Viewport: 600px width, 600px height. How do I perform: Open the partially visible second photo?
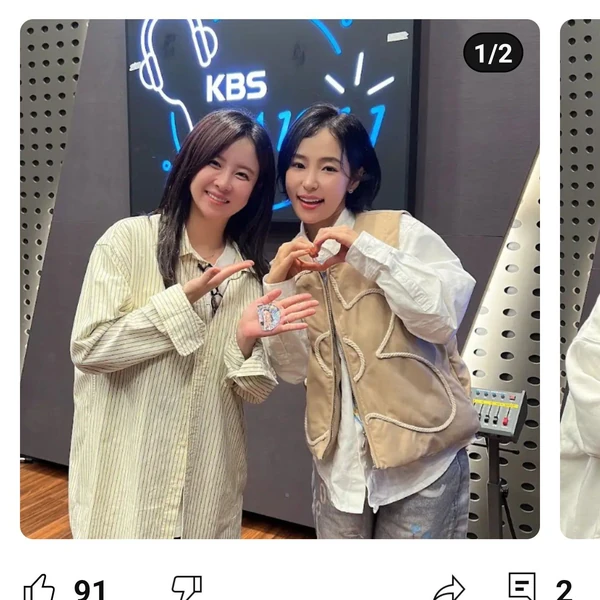click(x=581, y=280)
